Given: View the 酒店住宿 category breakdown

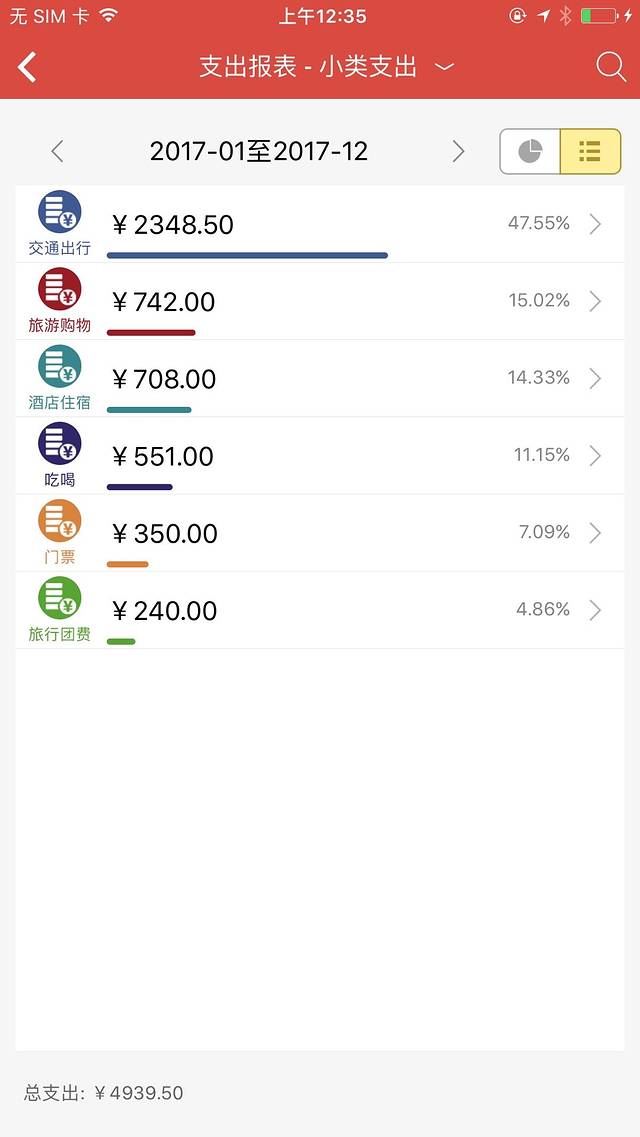Looking at the screenshot, I should [x=320, y=379].
